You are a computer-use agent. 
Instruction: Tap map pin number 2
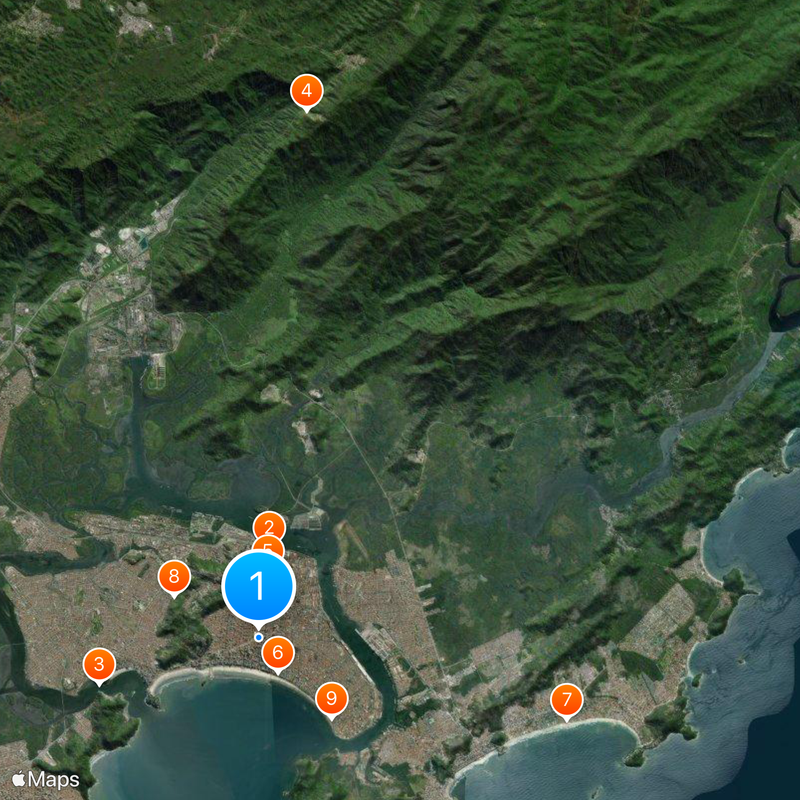(268, 524)
